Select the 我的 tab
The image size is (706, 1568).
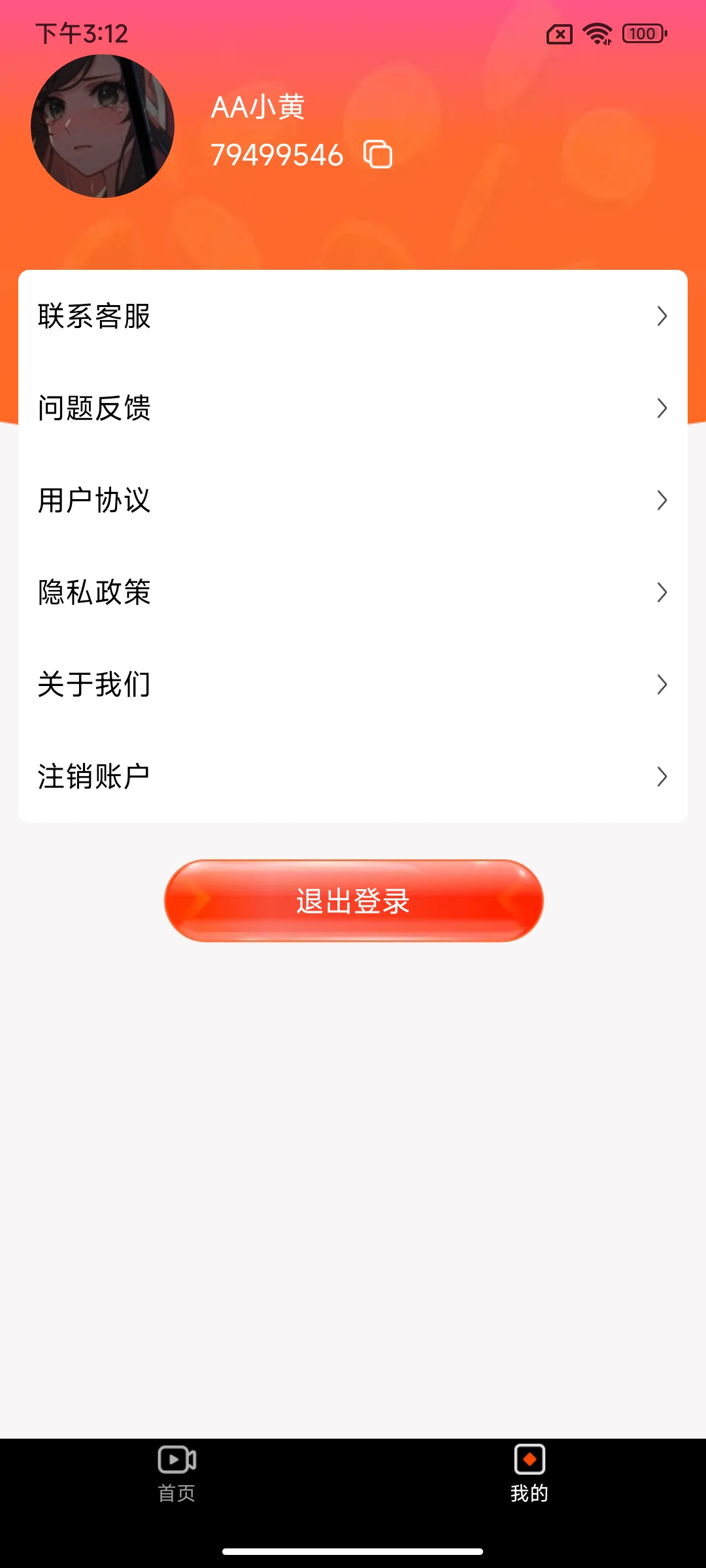[x=529, y=1473]
